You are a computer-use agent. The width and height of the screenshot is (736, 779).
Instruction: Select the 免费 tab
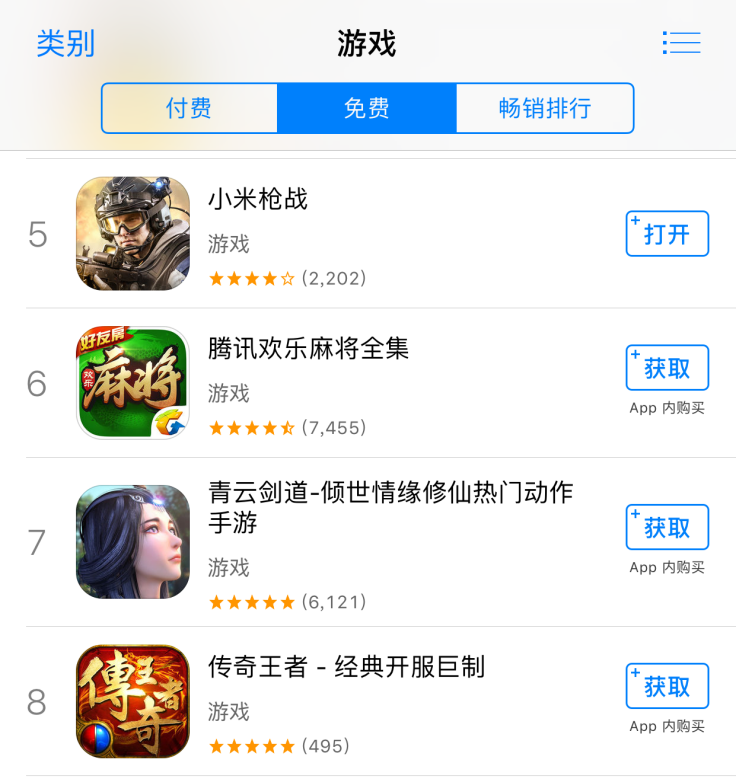click(366, 108)
